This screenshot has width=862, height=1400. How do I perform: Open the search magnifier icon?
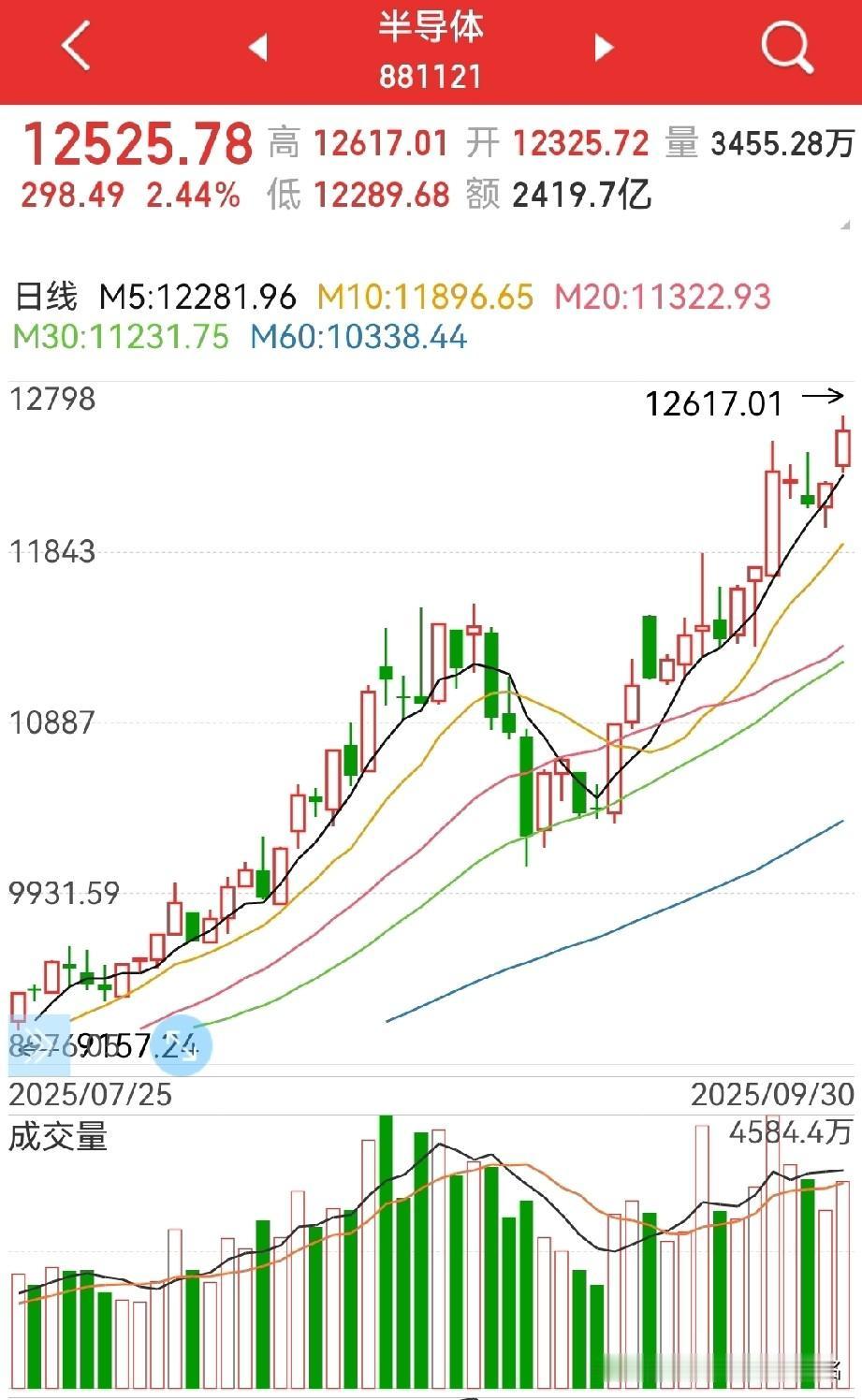tap(785, 47)
